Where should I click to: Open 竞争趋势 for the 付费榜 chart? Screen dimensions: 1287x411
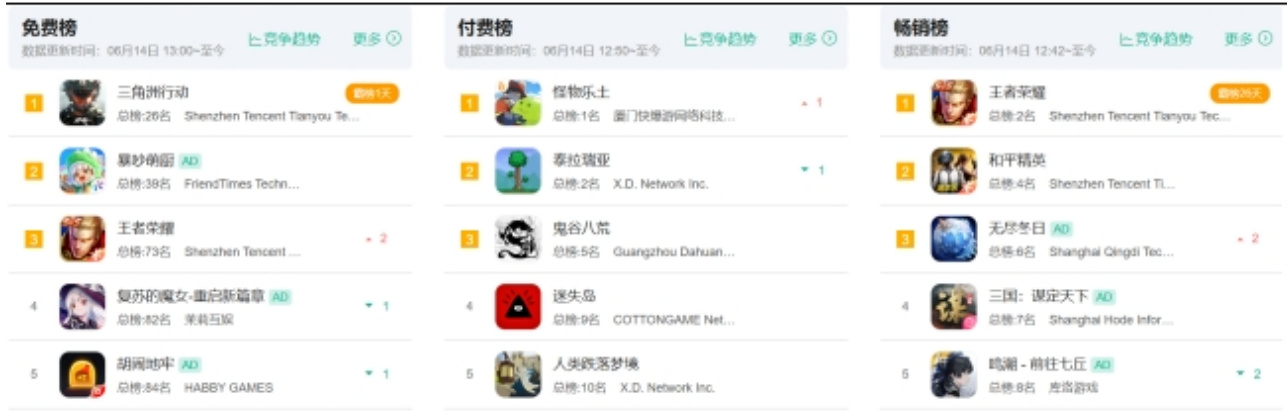coord(720,39)
